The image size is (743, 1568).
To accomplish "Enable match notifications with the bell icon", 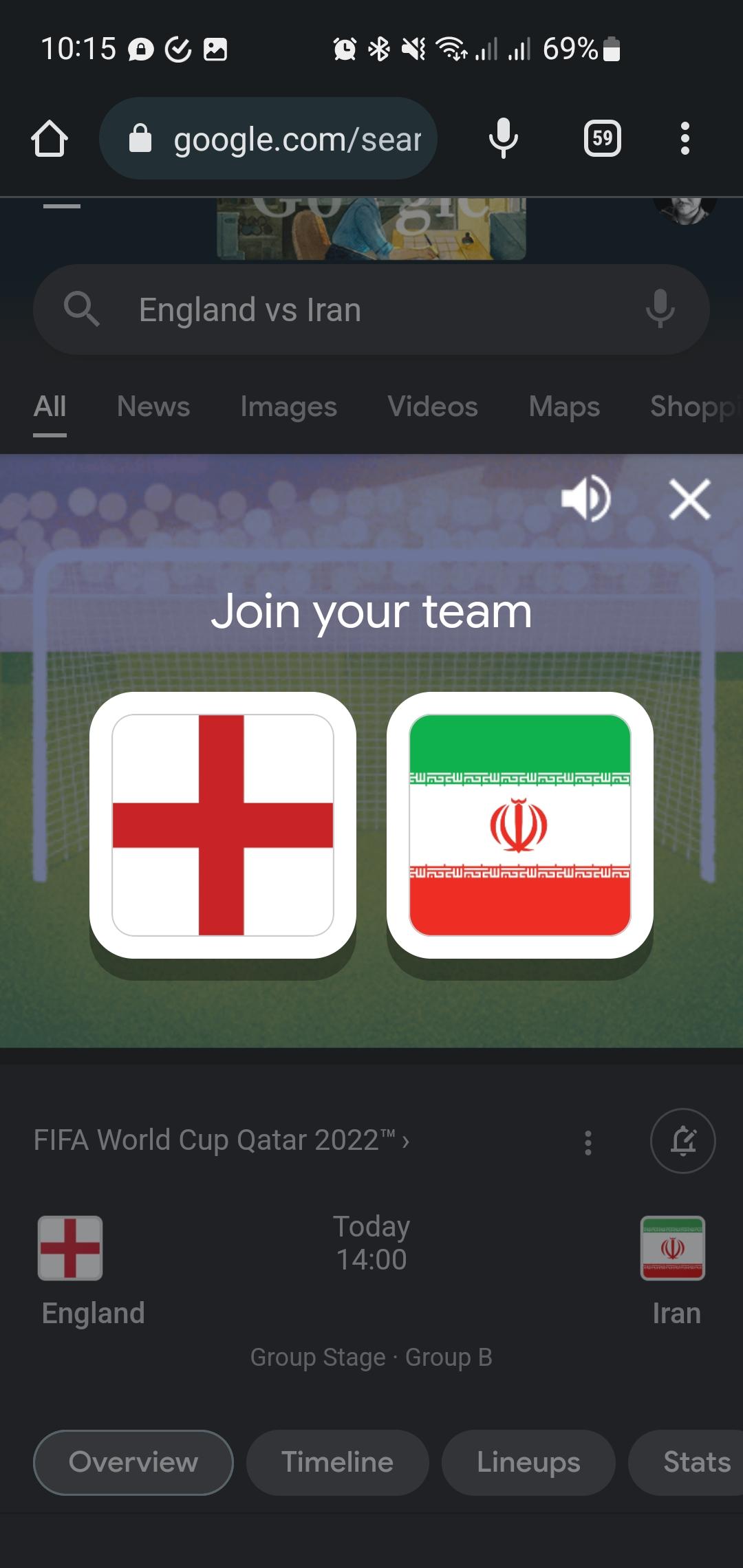I will pos(683,1141).
